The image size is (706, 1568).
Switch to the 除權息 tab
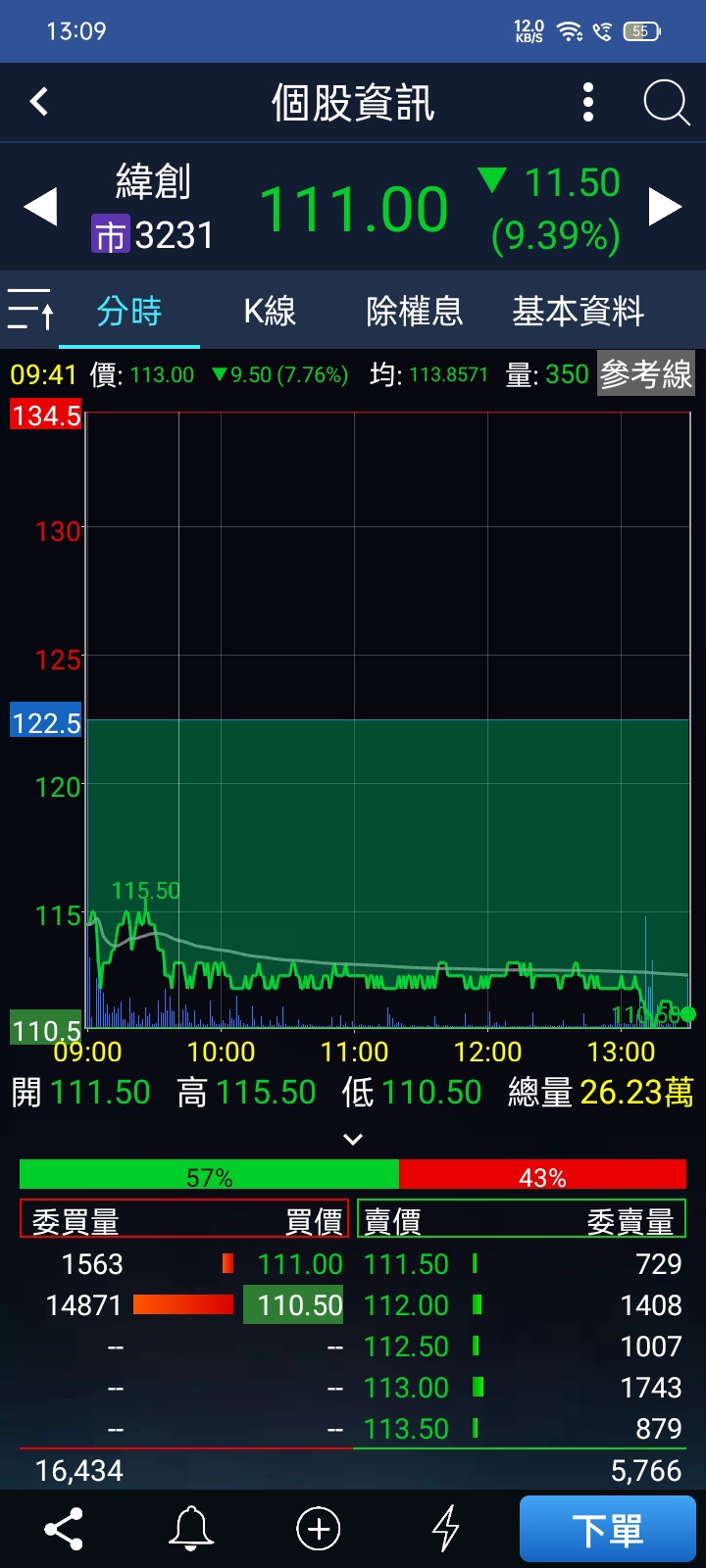(414, 312)
